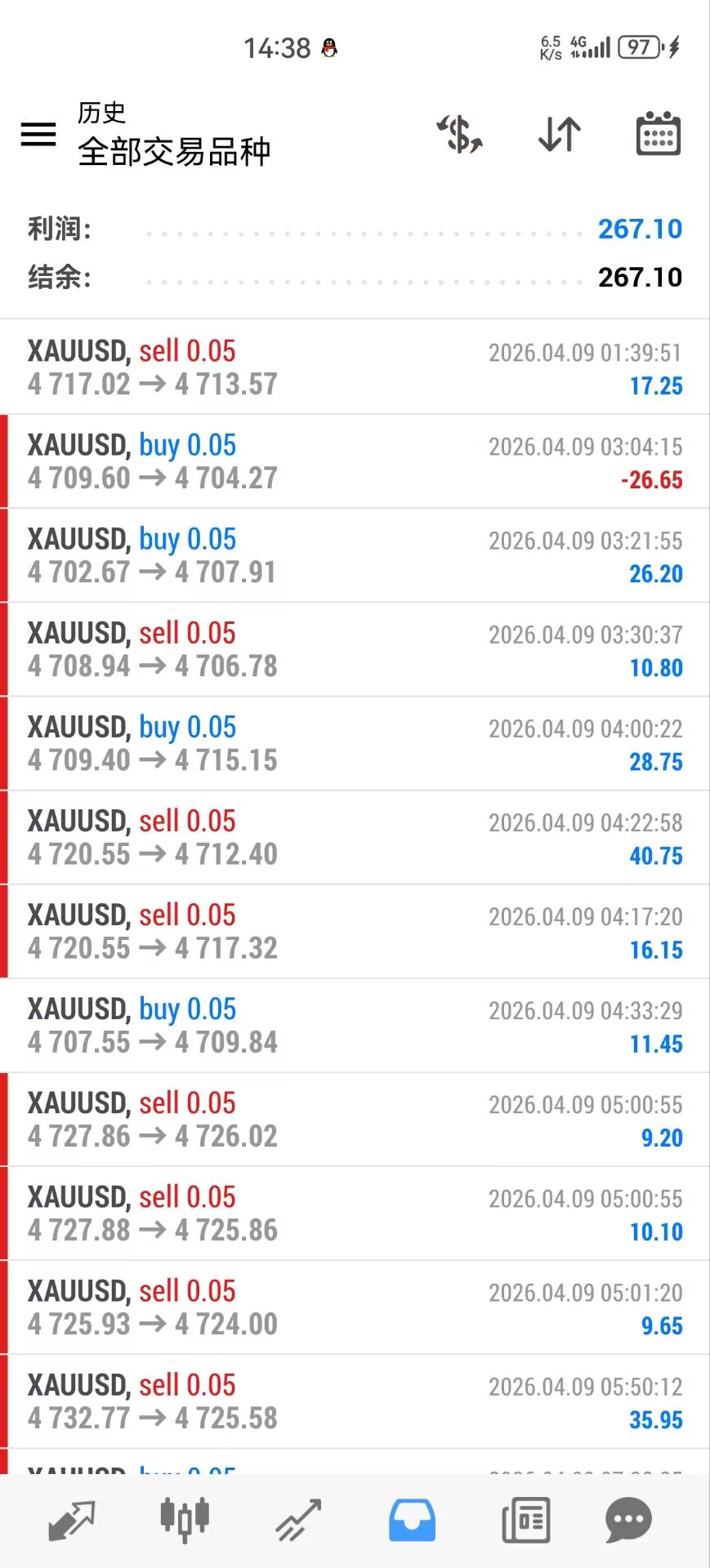This screenshot has height=1568, width=710.
Task: Expand the buy trade with 26.20 profit
Action: click(x=355, y=555)
